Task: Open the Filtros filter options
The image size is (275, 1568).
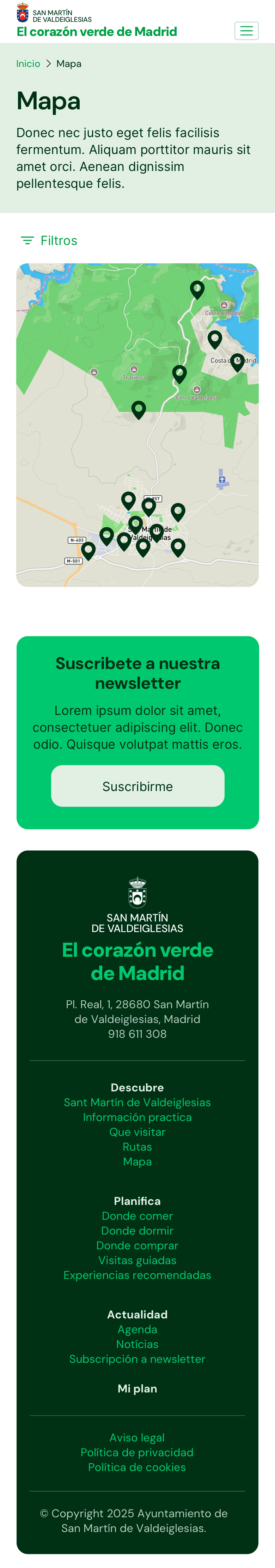Action: tap(49, 241)
